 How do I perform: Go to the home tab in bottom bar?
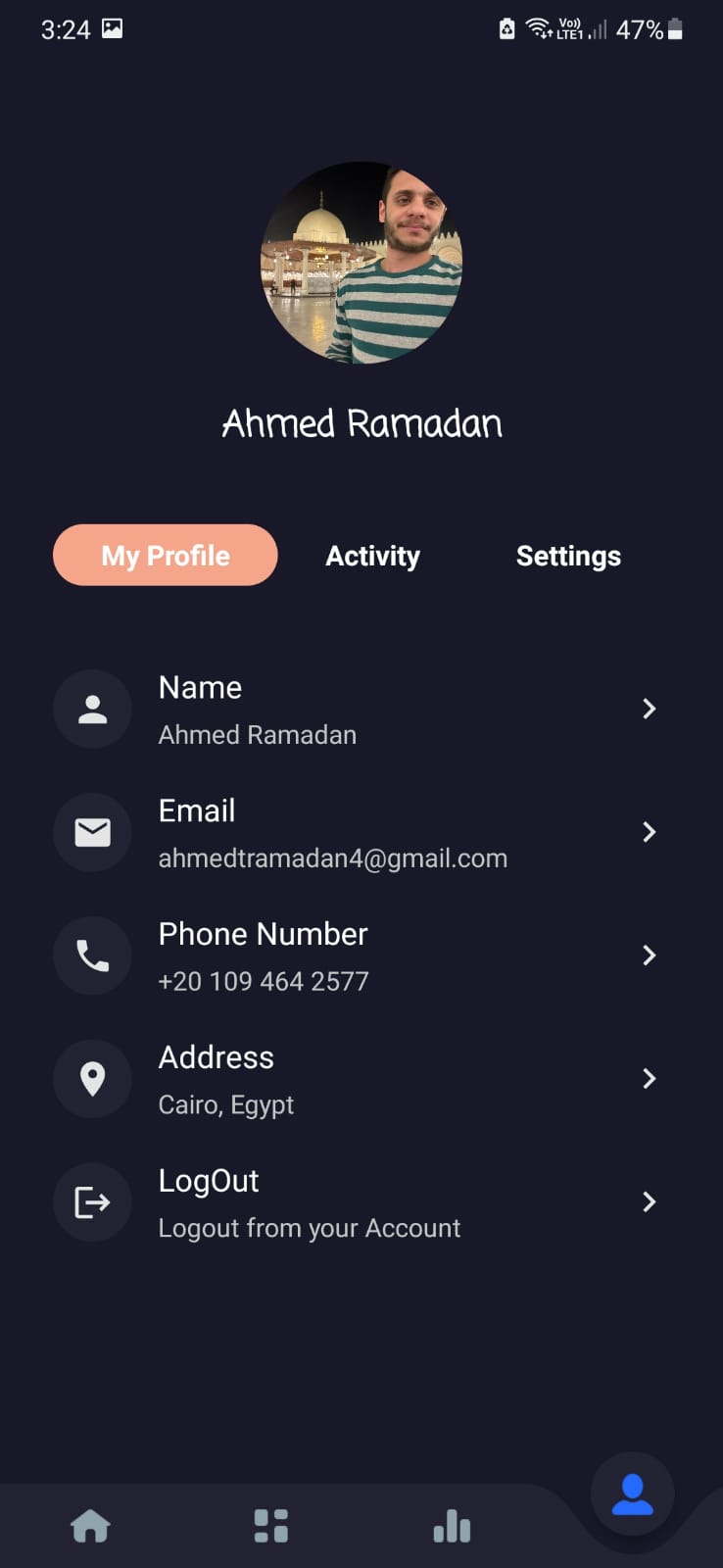[90, 1526]
